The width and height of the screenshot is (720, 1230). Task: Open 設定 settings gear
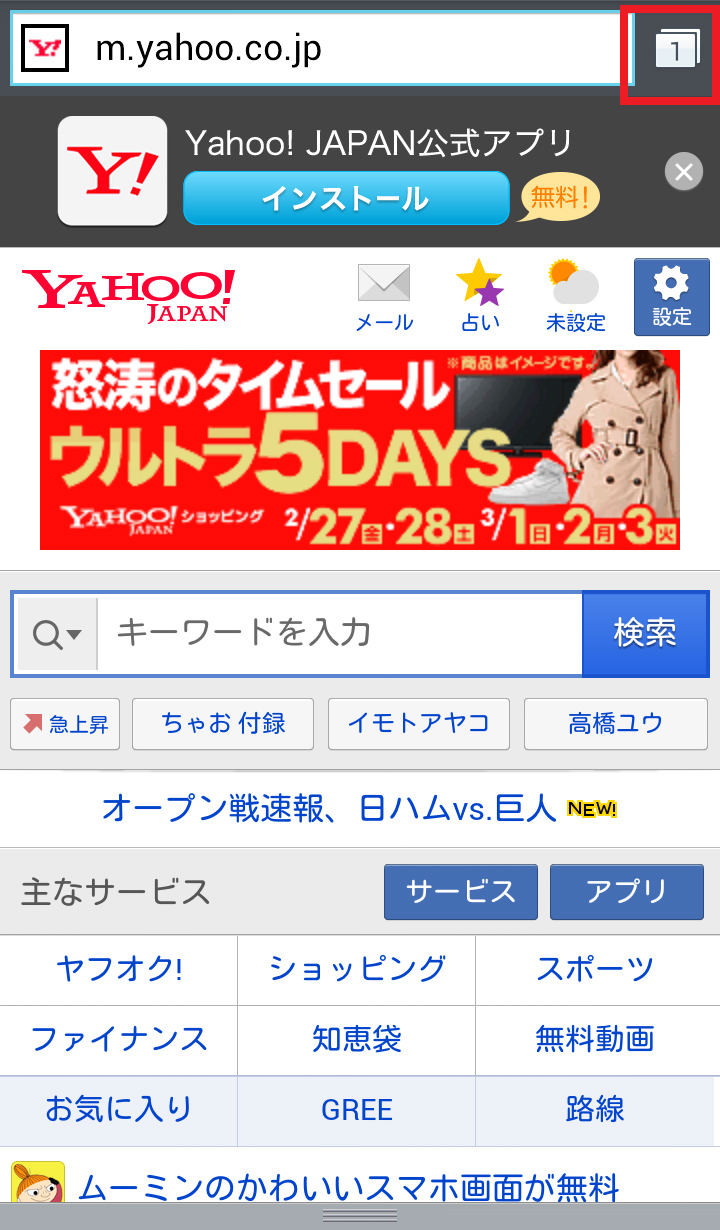coord(671,297)
